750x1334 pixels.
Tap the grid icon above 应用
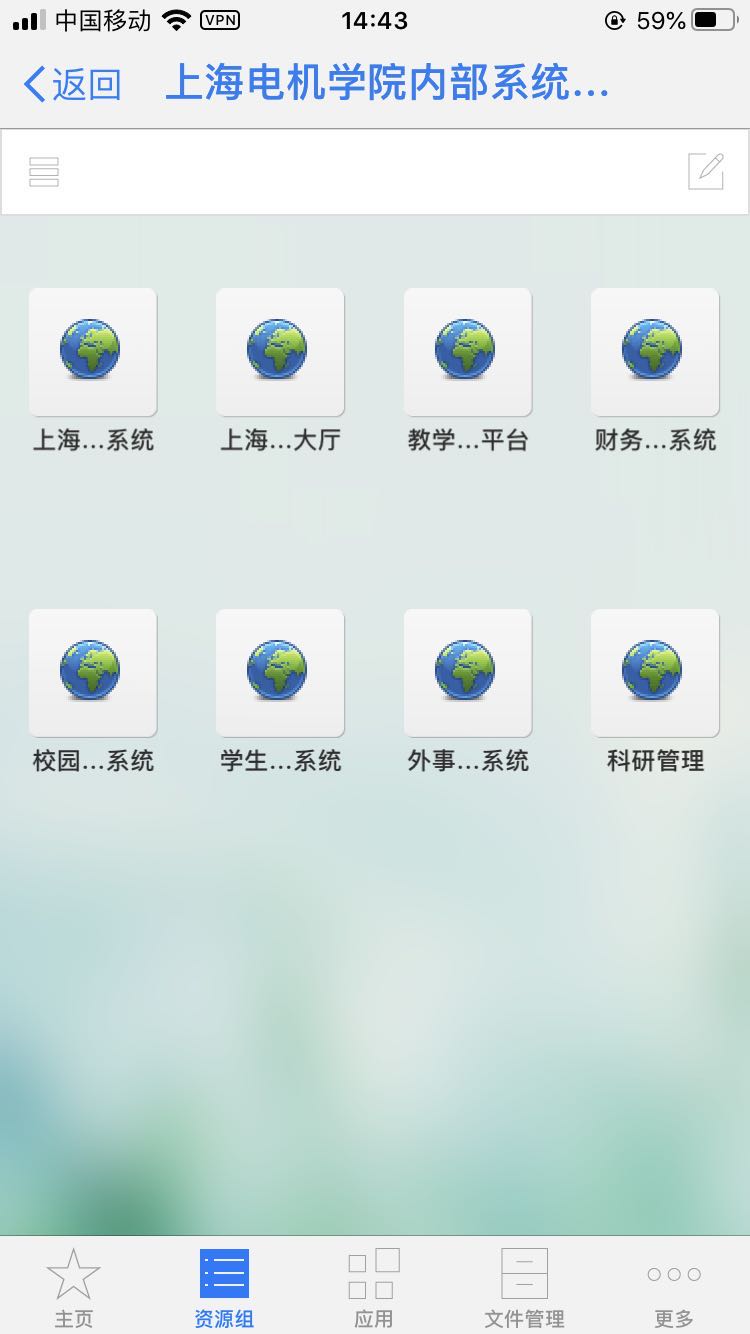click(x=373, y=1272)
